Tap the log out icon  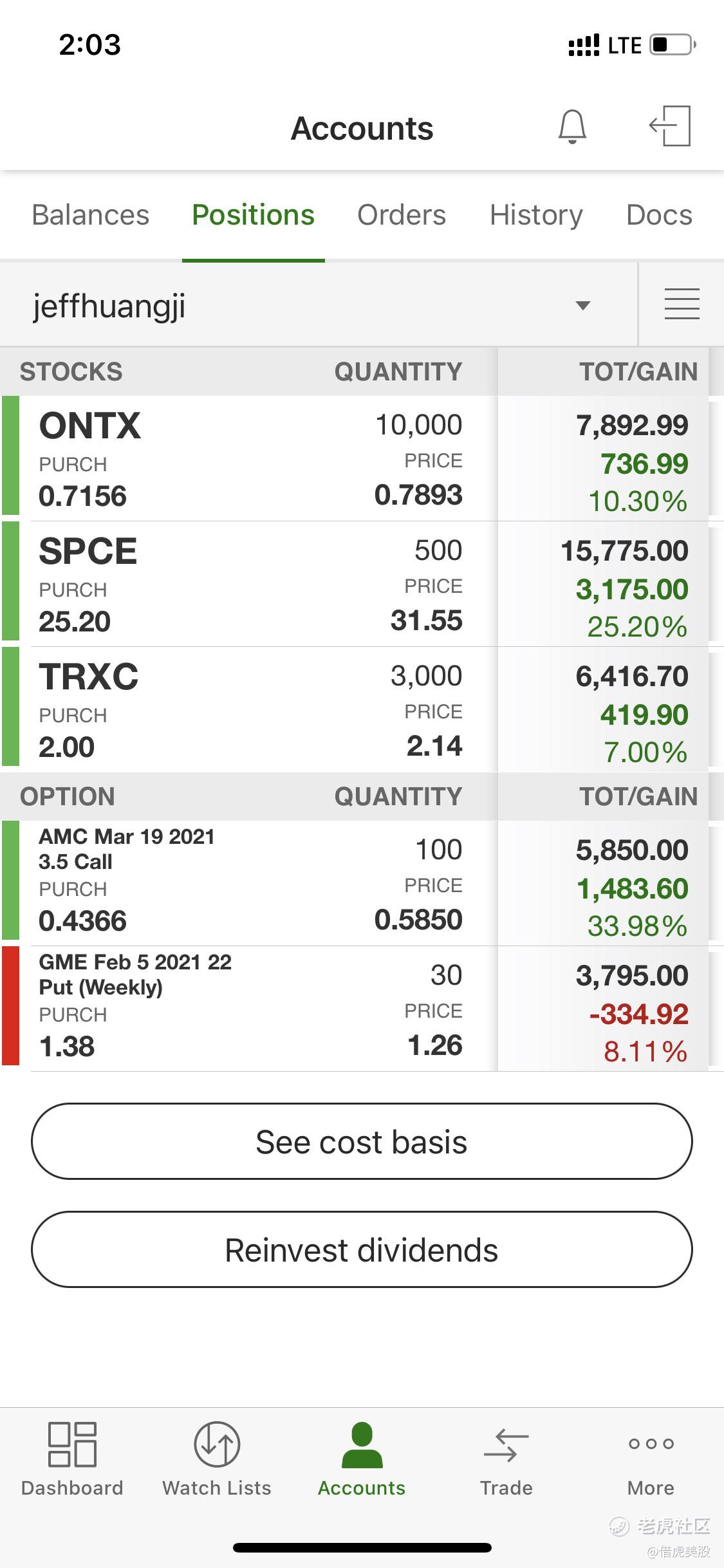[x=670, y=126]
